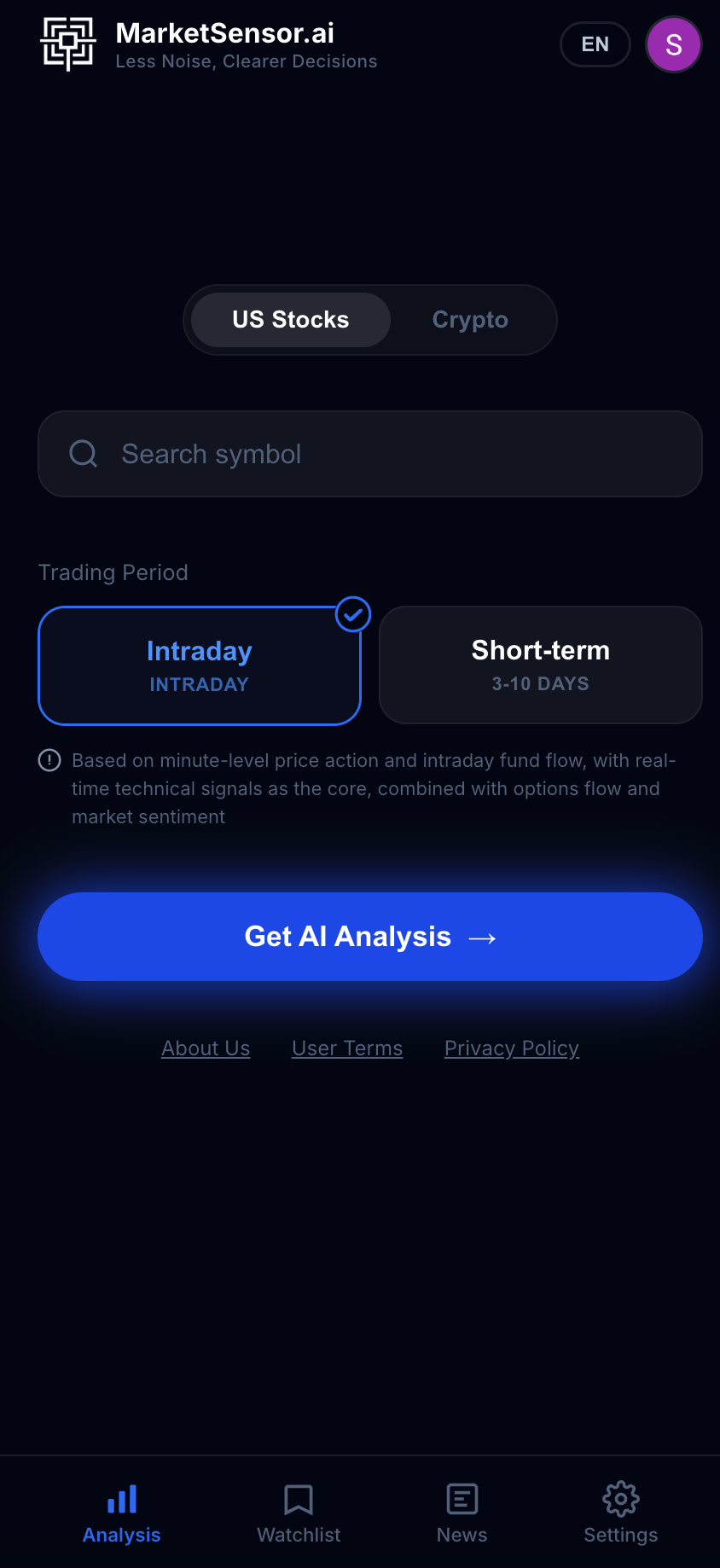Open the Privacy Policy link
This screenshot has width=720, height=1568.
(x=511, y=1048)
